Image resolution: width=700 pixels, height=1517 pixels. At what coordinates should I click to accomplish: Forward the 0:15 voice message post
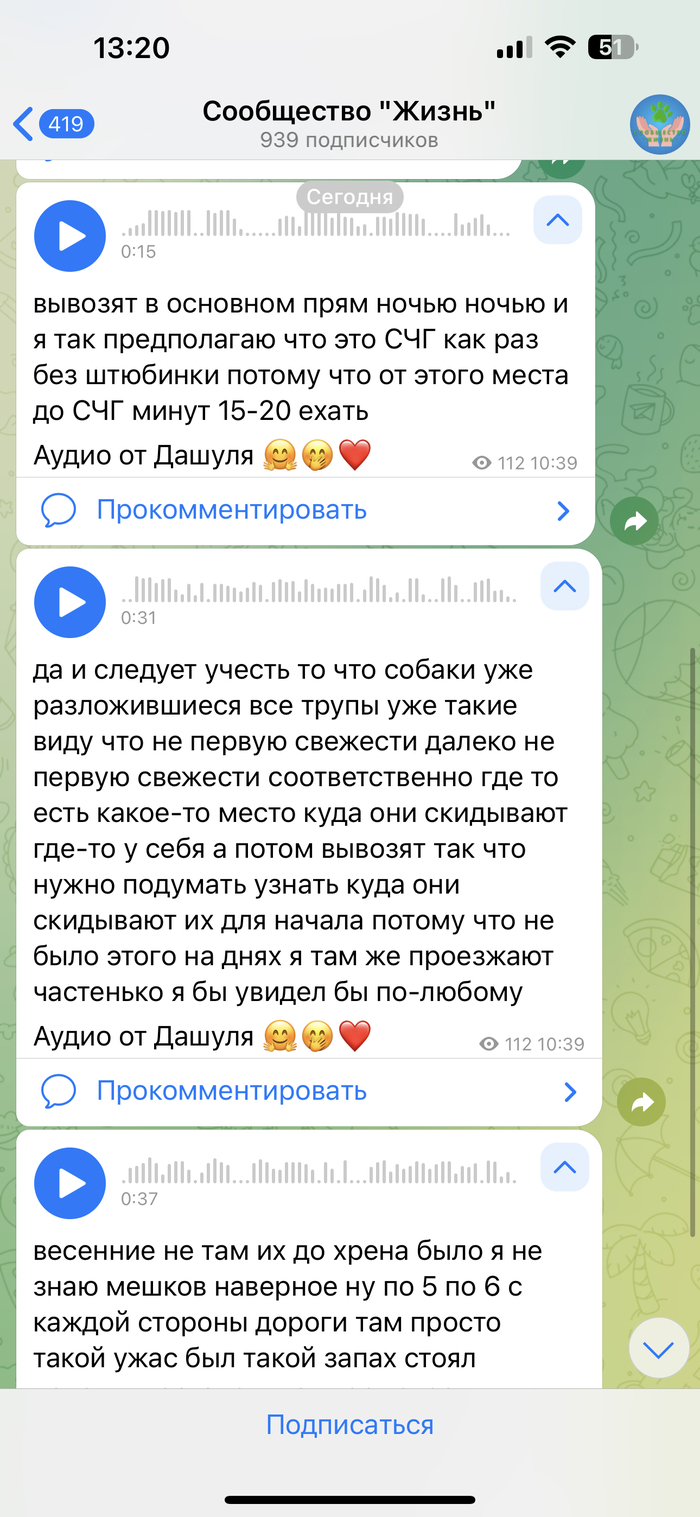coord(635,520)
